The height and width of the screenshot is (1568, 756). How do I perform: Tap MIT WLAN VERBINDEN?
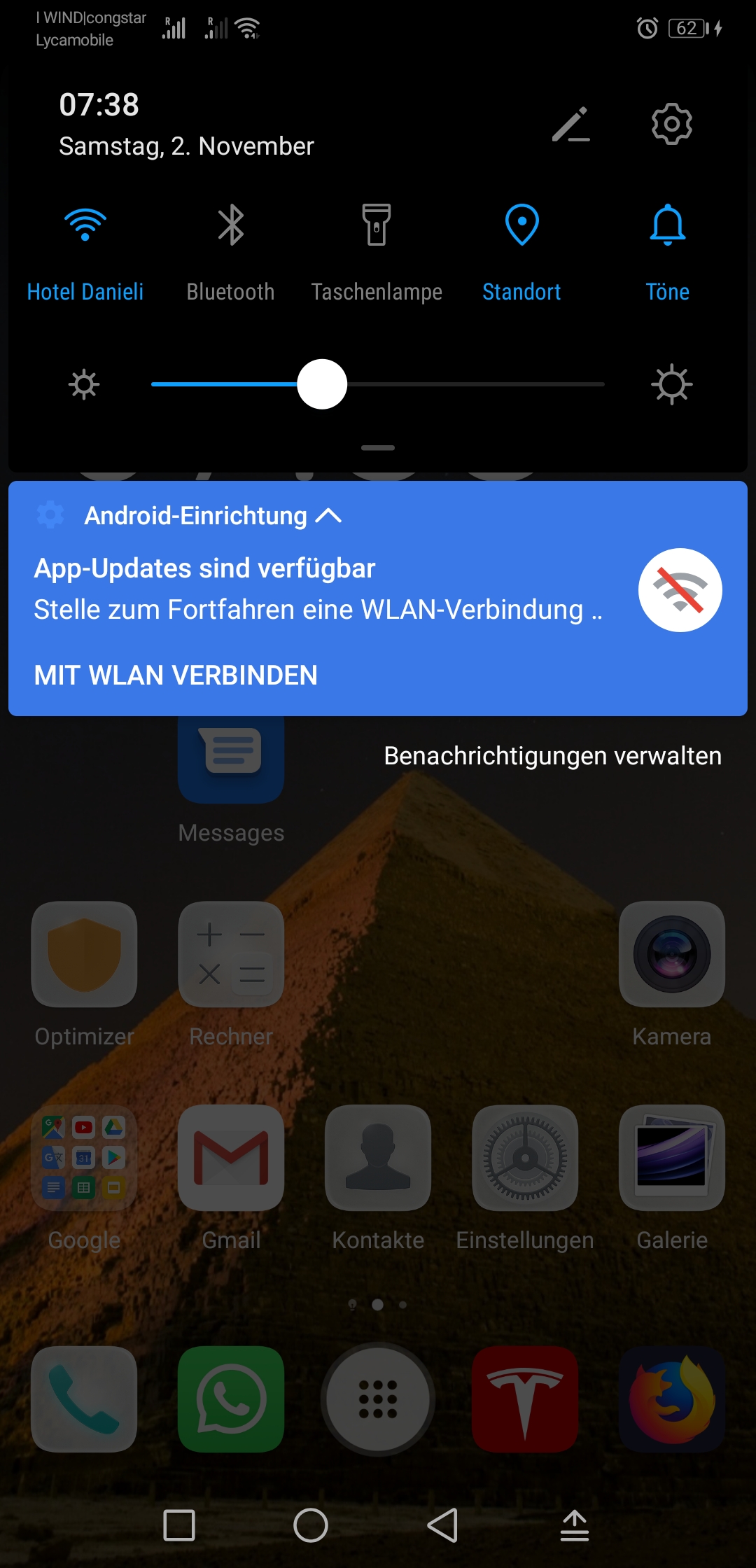tap(176, 675)
